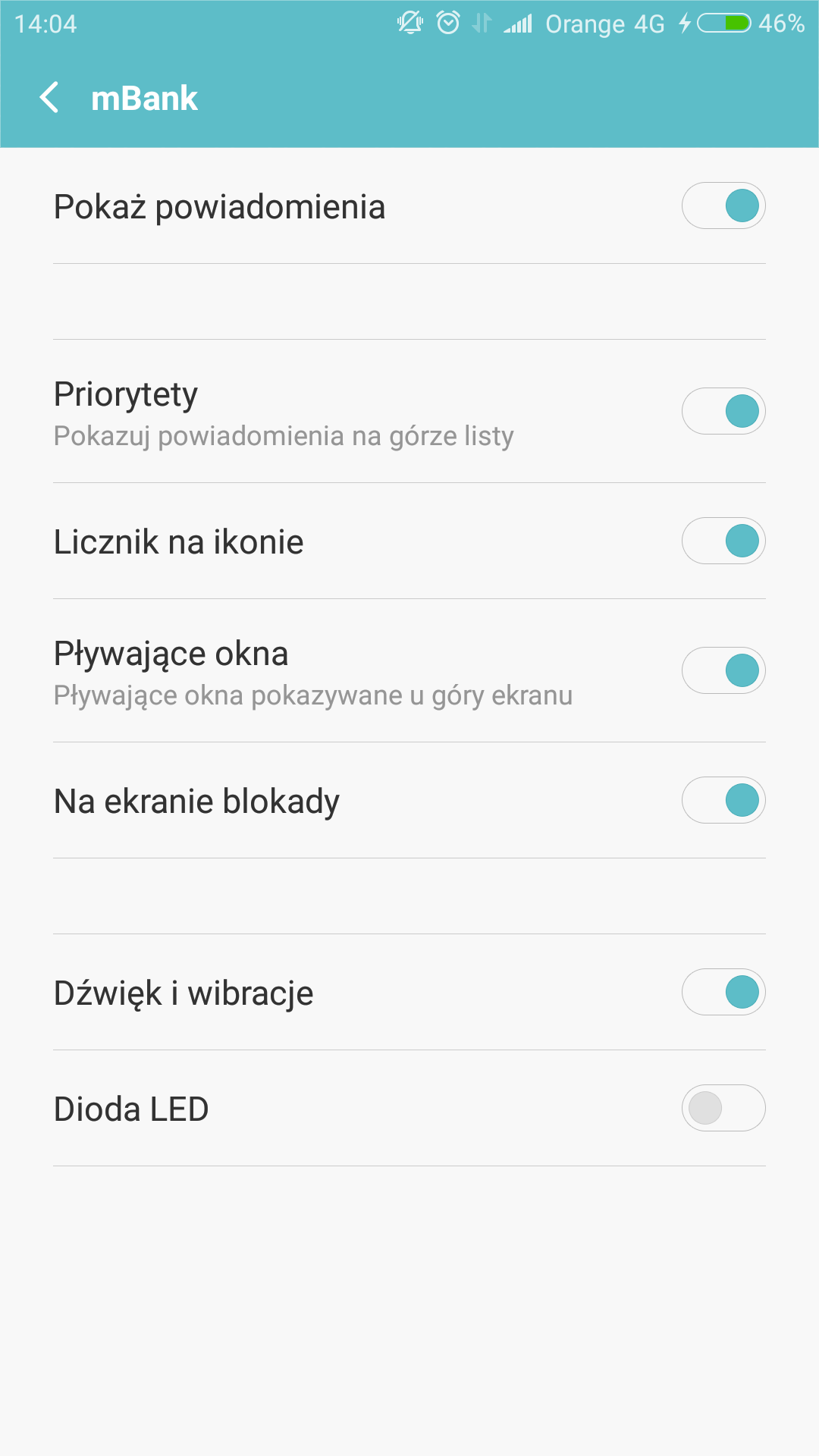The height and width of the screenshot is (1456, 819).
Task: Go back from mBank notification settings
Action: tap(50, 98)
